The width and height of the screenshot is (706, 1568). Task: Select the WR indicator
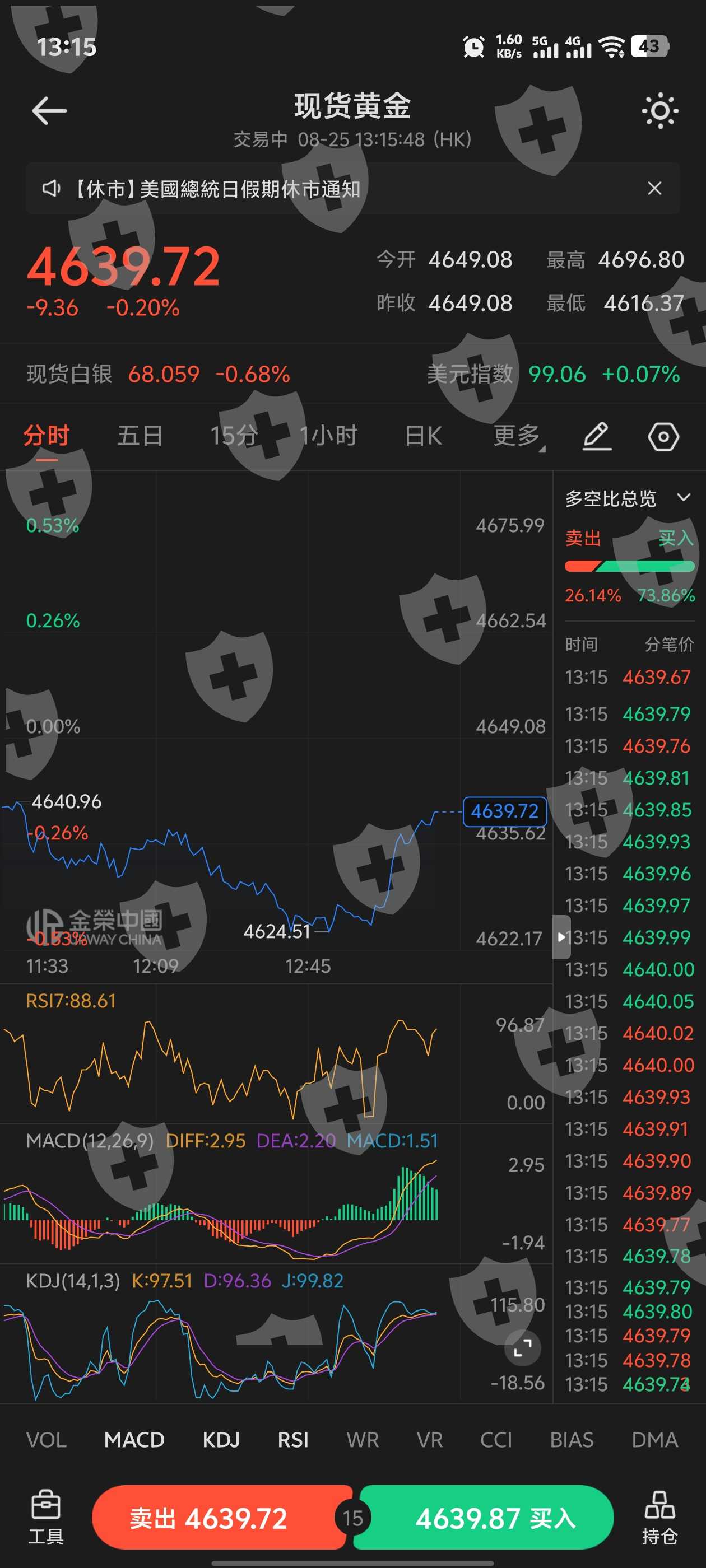tap(363, 1440)
